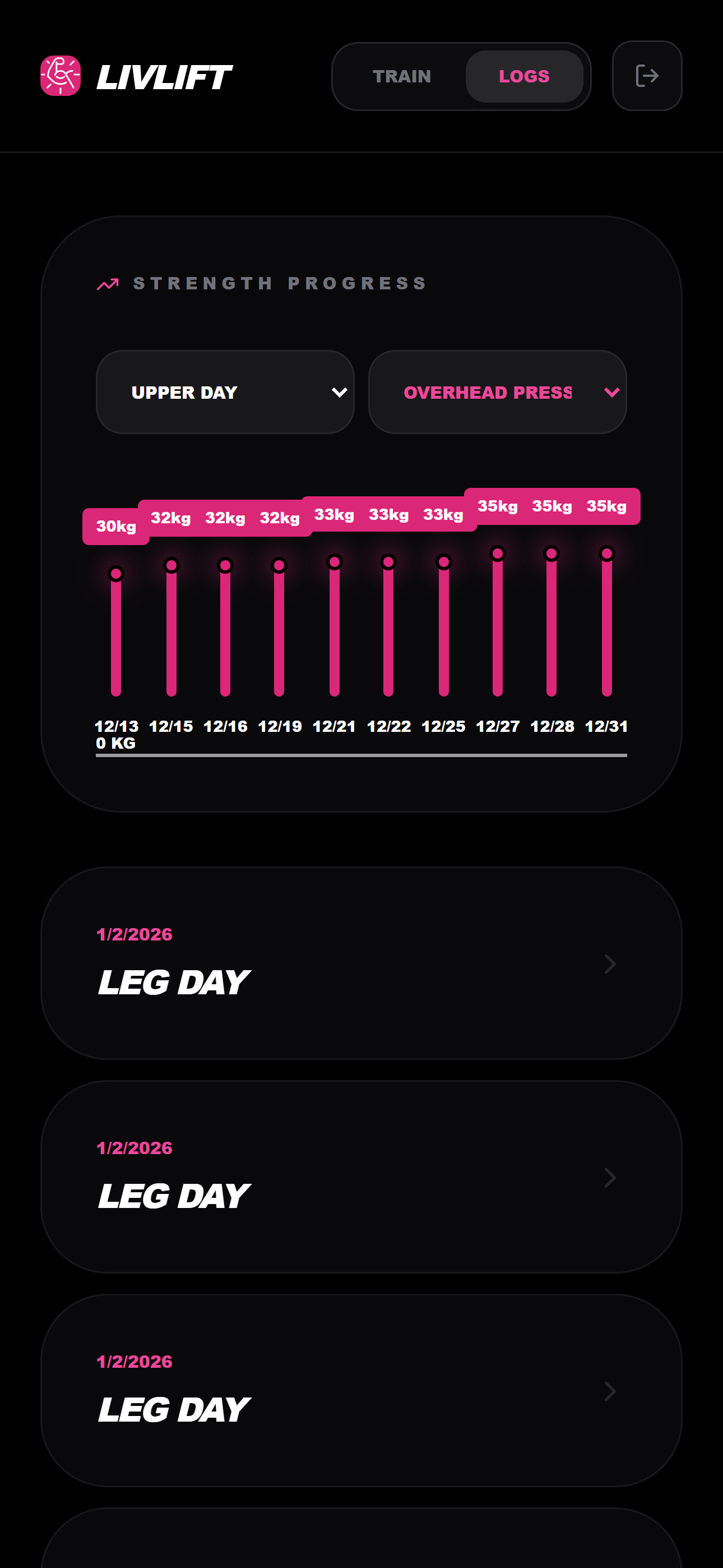Toggle from LOGS back to TRAIN view
The width and height of the screenshot is (723, 1568).
click(x=402, y=76)
